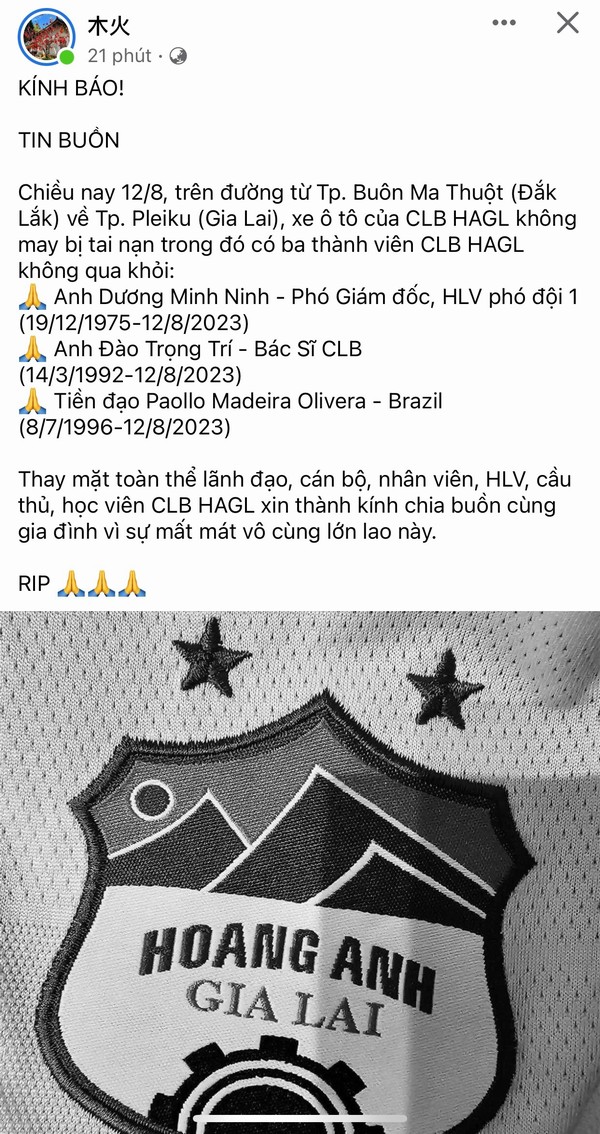Viewport: 600px width, 1134px height.
Task: Open the post's three-dot options menu
Action: [508, 23]
